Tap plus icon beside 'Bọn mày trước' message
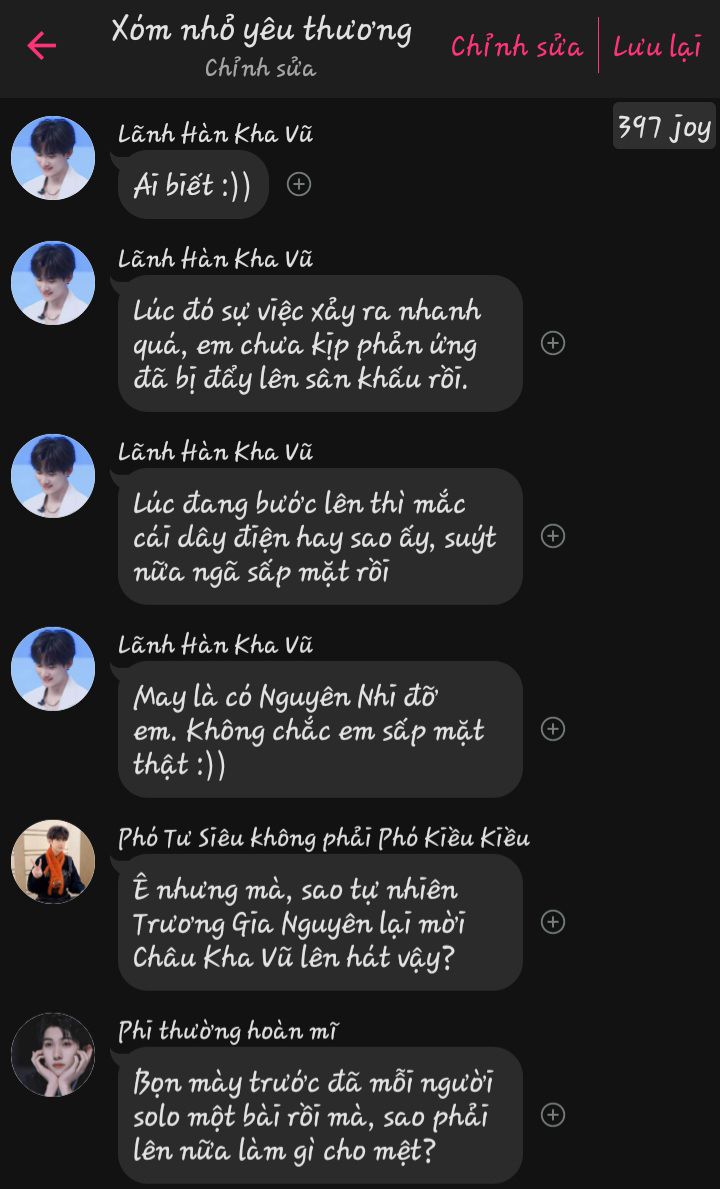 point(553,1115)
